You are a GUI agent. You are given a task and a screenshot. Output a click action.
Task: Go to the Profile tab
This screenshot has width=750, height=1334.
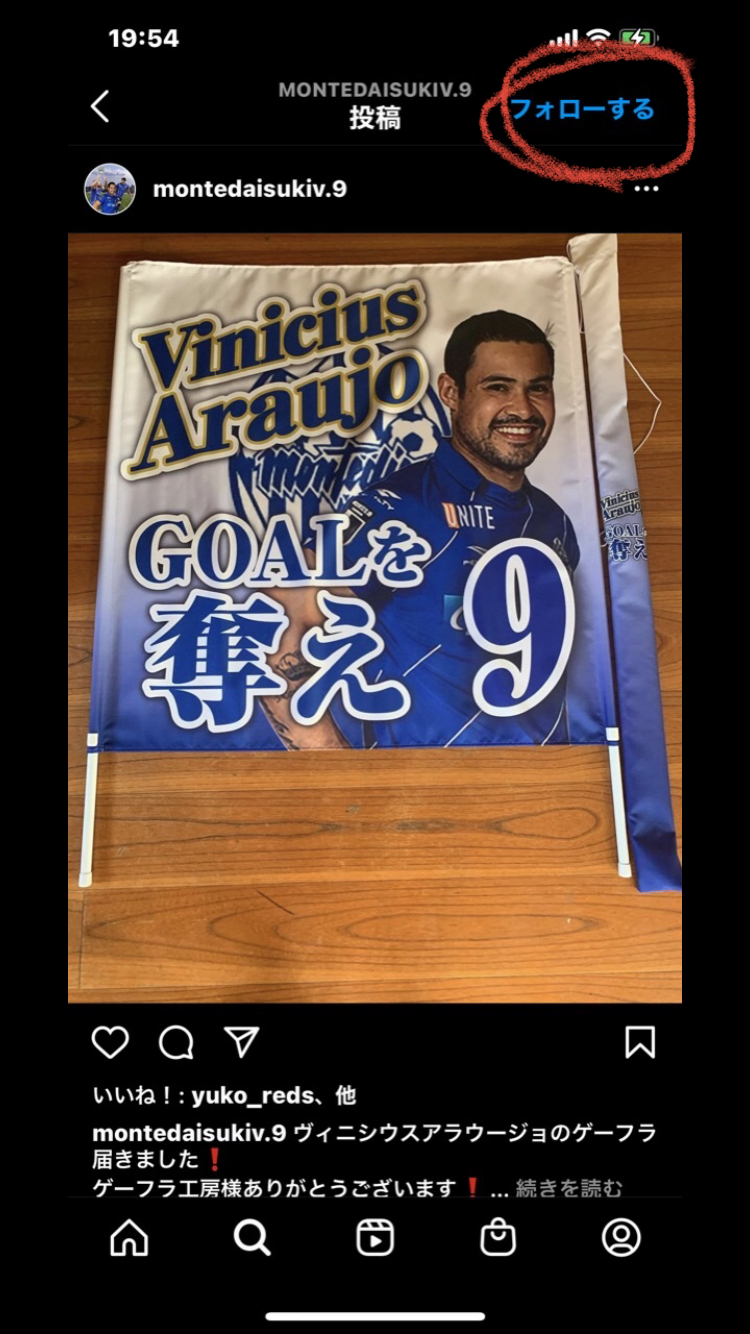(x=621, y=1238)
